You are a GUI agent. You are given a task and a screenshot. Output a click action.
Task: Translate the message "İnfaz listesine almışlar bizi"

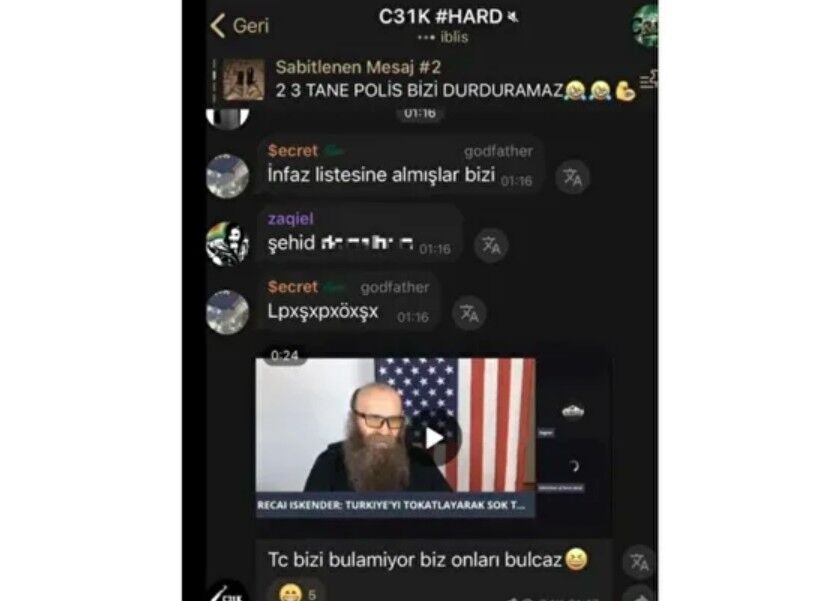pyautogui.click(x=573, y=178)
